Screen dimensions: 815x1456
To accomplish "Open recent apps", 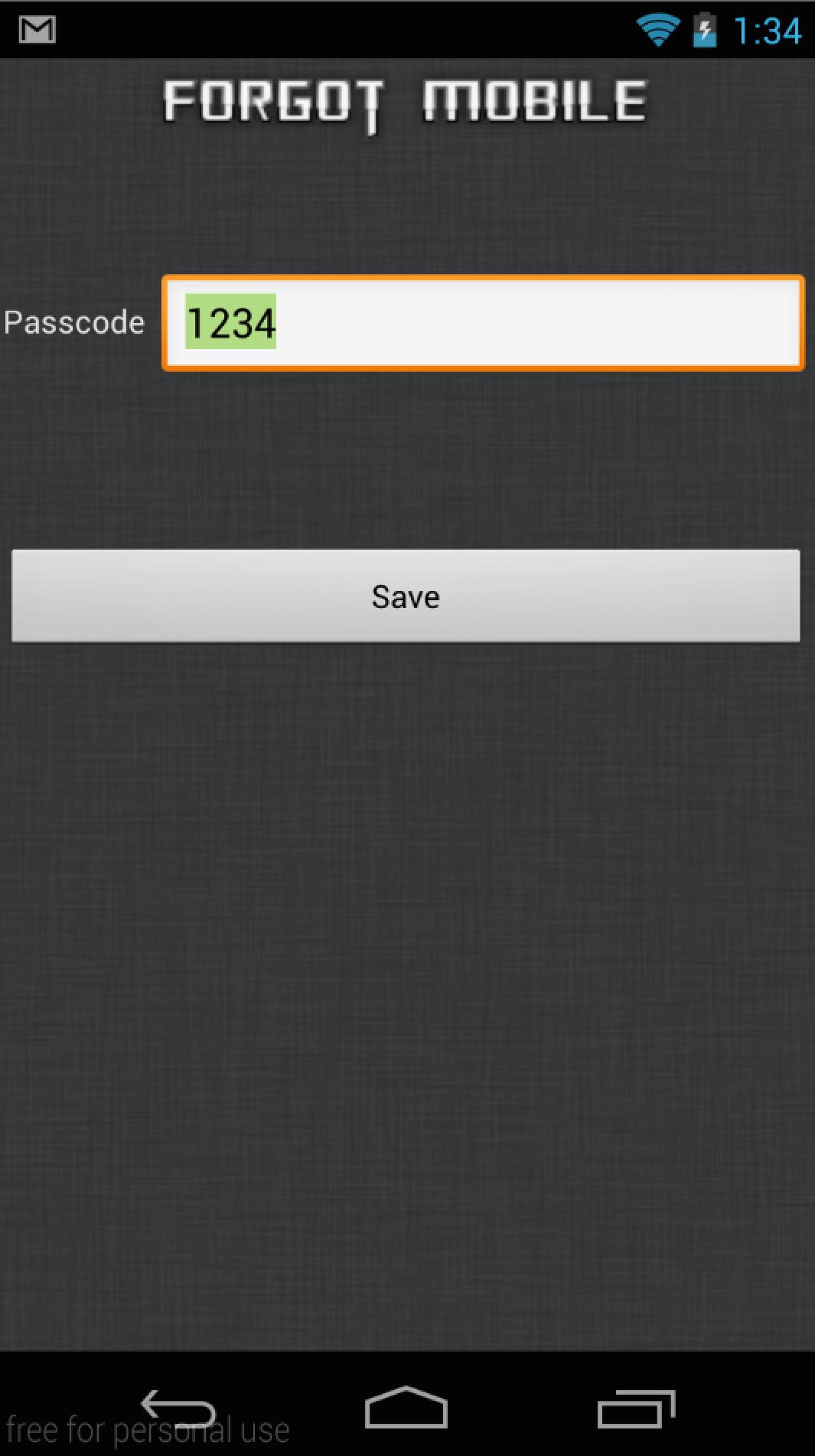I will pyautogui.click(x=635, y=1407).
